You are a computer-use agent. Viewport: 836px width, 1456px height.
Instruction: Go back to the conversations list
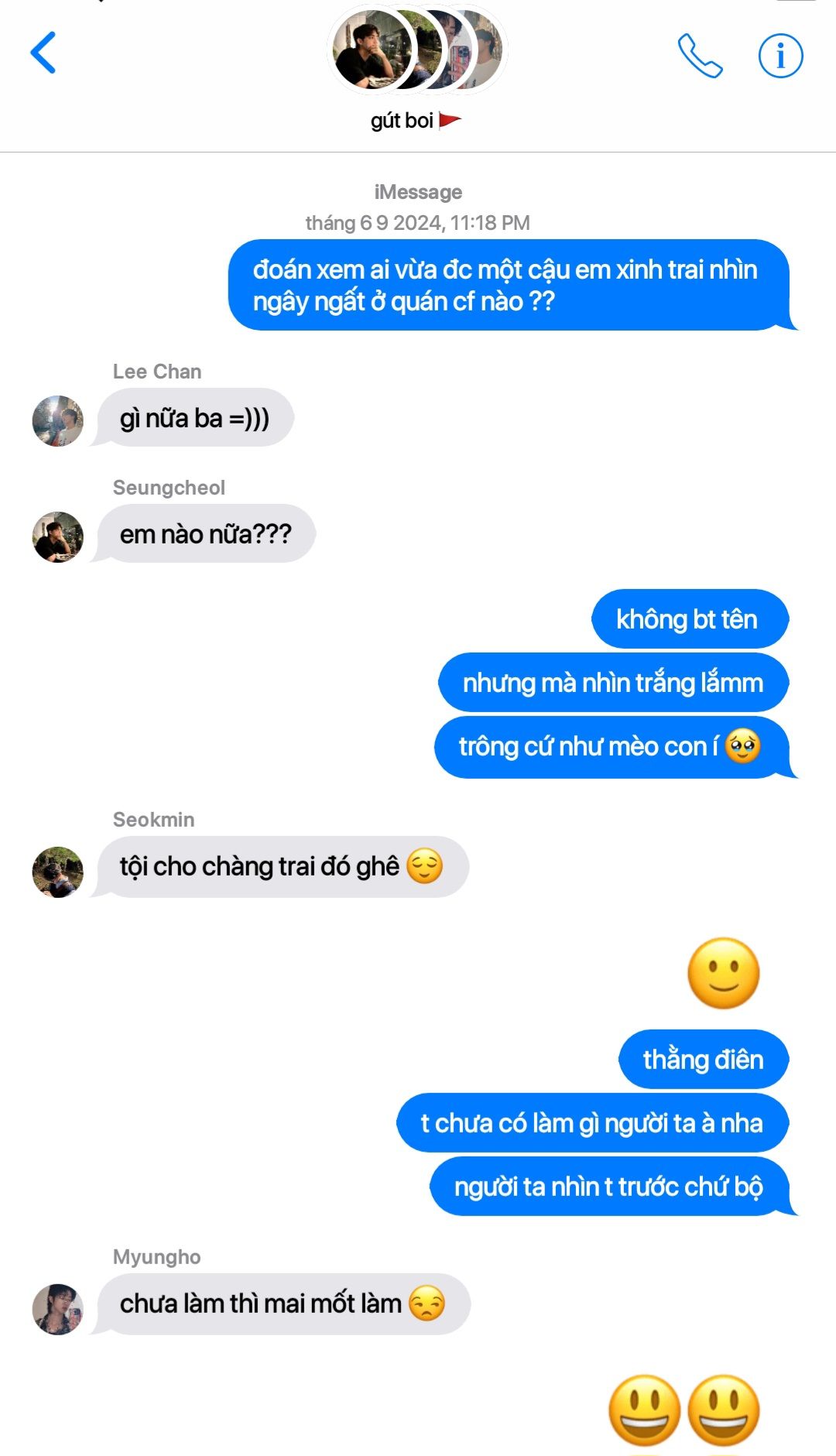43,53
